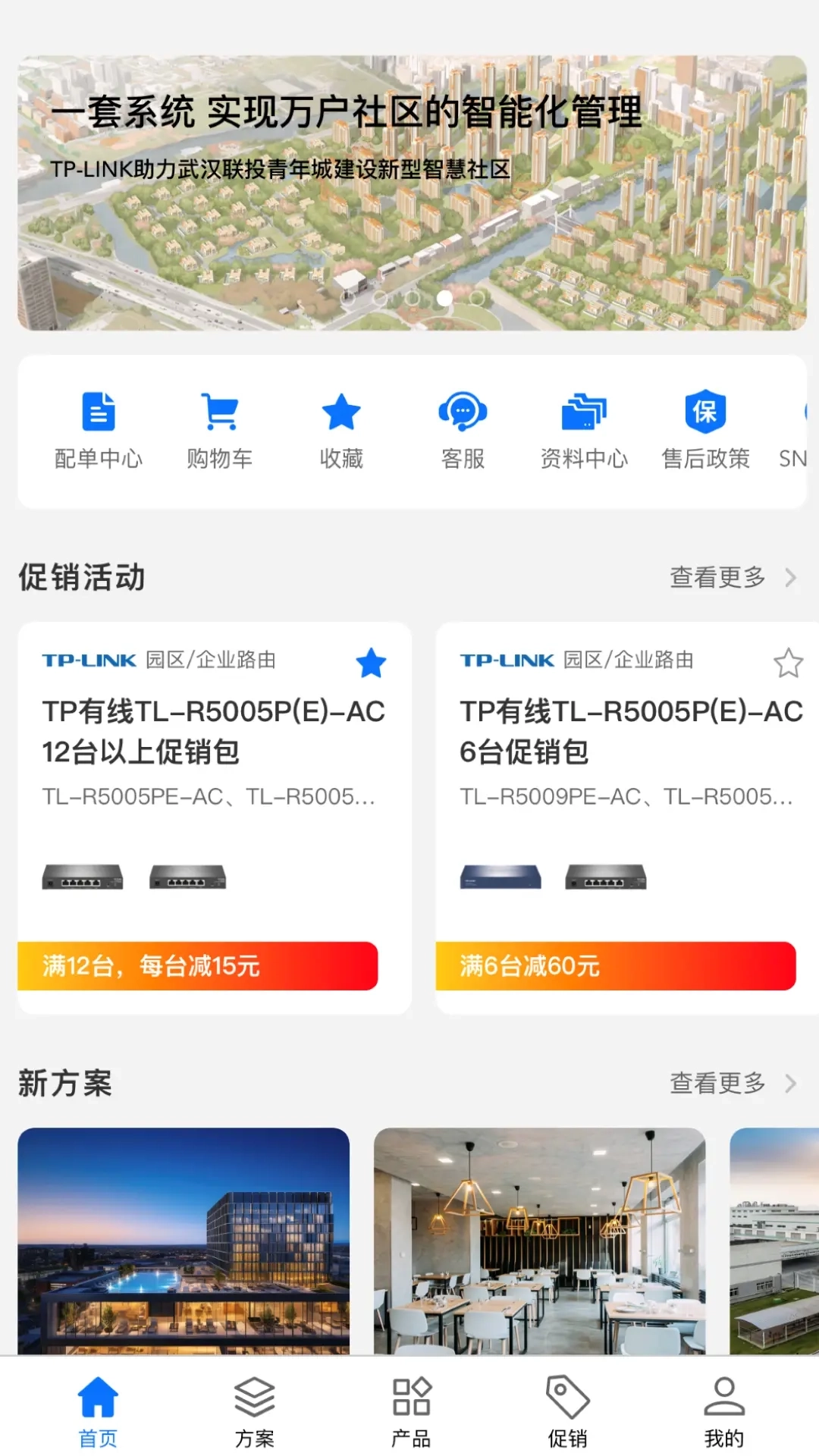The height and width of the screenshot is (1456, 819).
Task: Select the highlighted carousel indicator dot
Action: (x=444, y=299)
